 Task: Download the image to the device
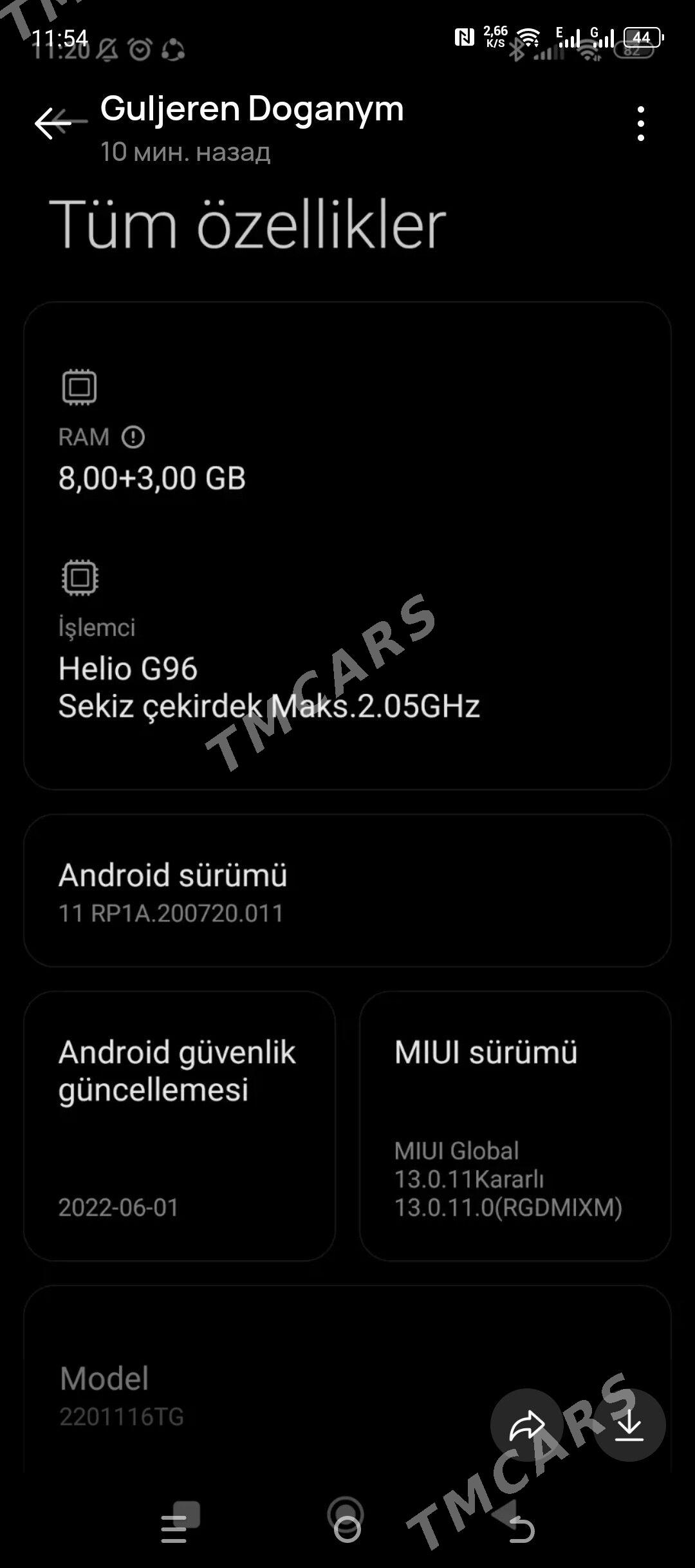(x=629, y=1425)
